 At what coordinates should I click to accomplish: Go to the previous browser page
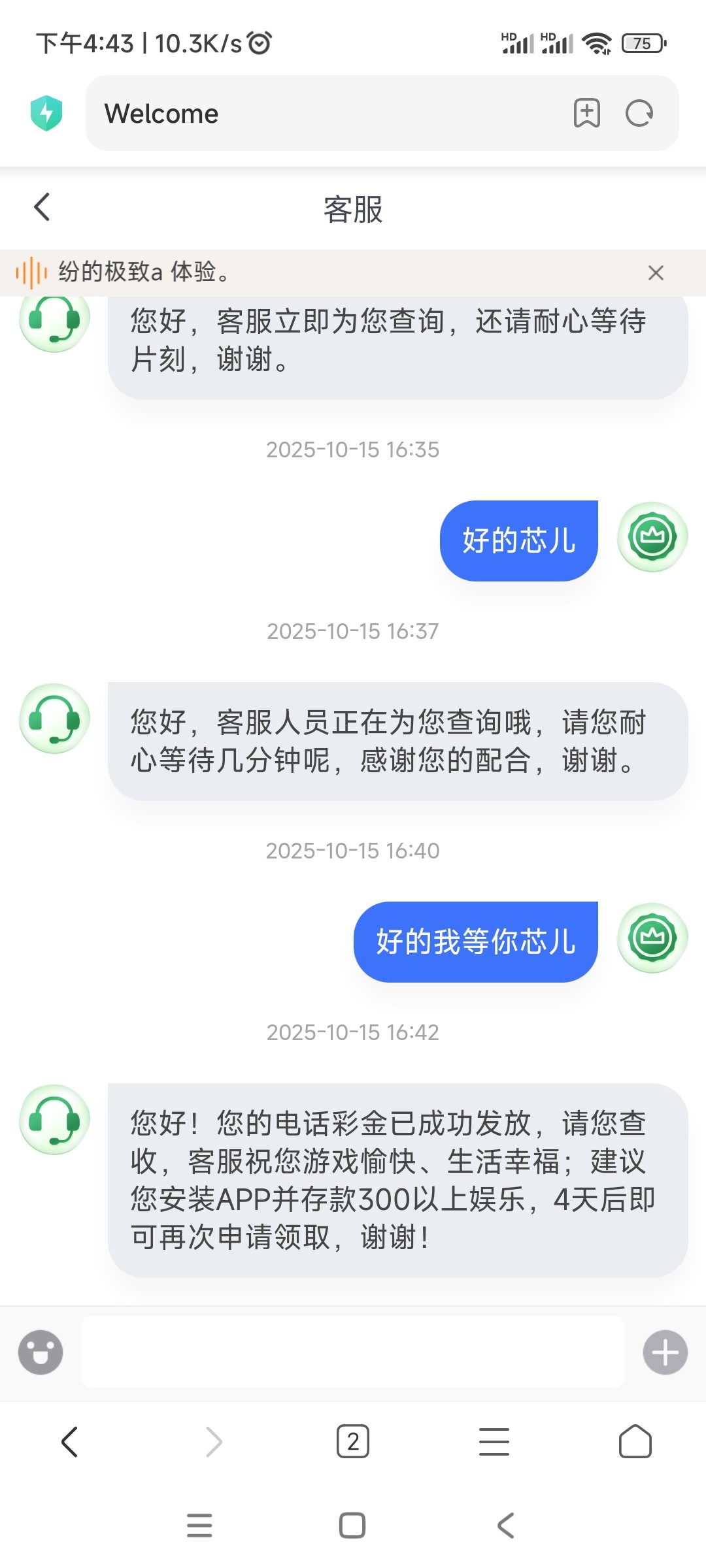[x=70, y=1442]
